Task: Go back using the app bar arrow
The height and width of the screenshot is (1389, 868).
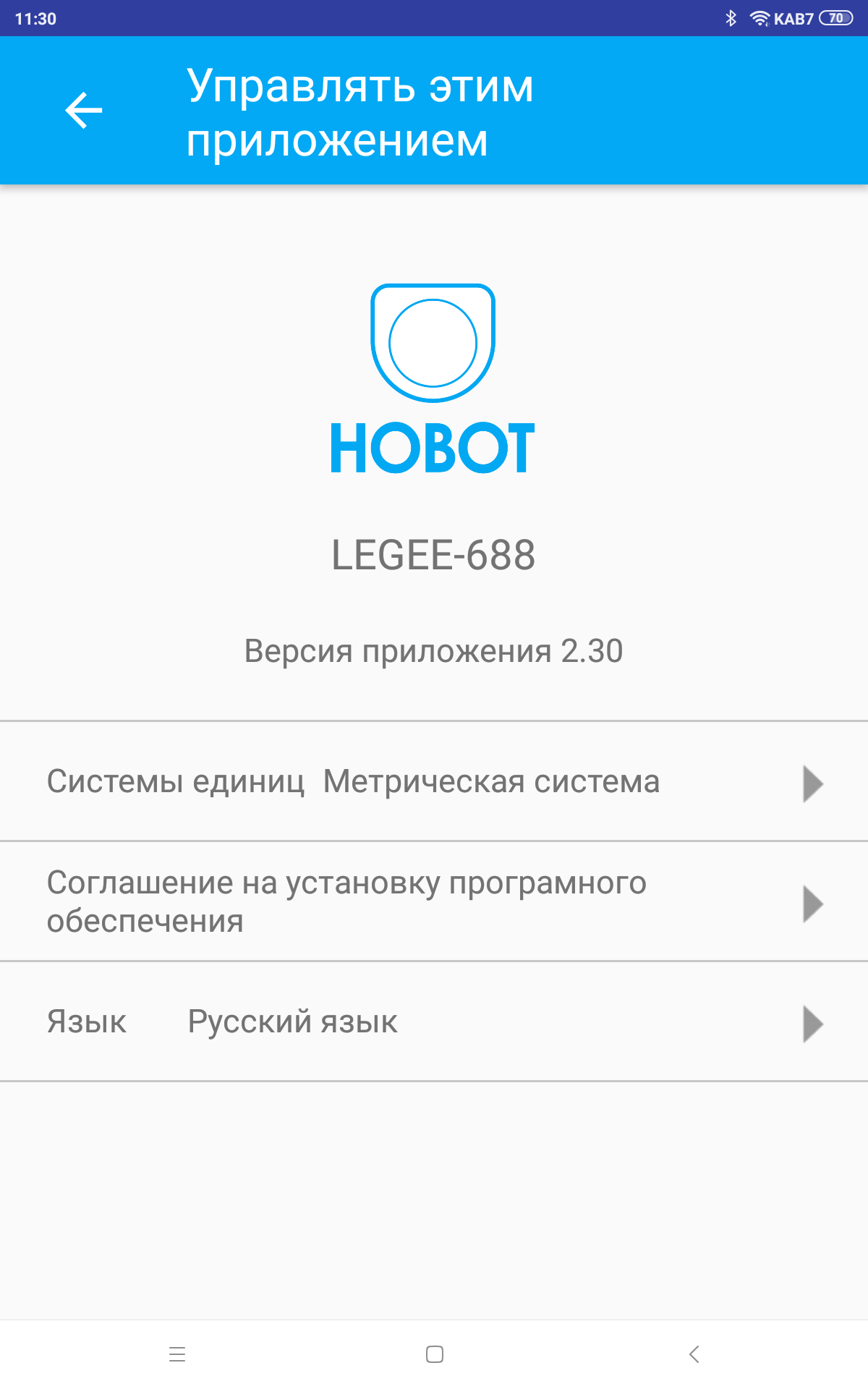Action: [84, 111]
